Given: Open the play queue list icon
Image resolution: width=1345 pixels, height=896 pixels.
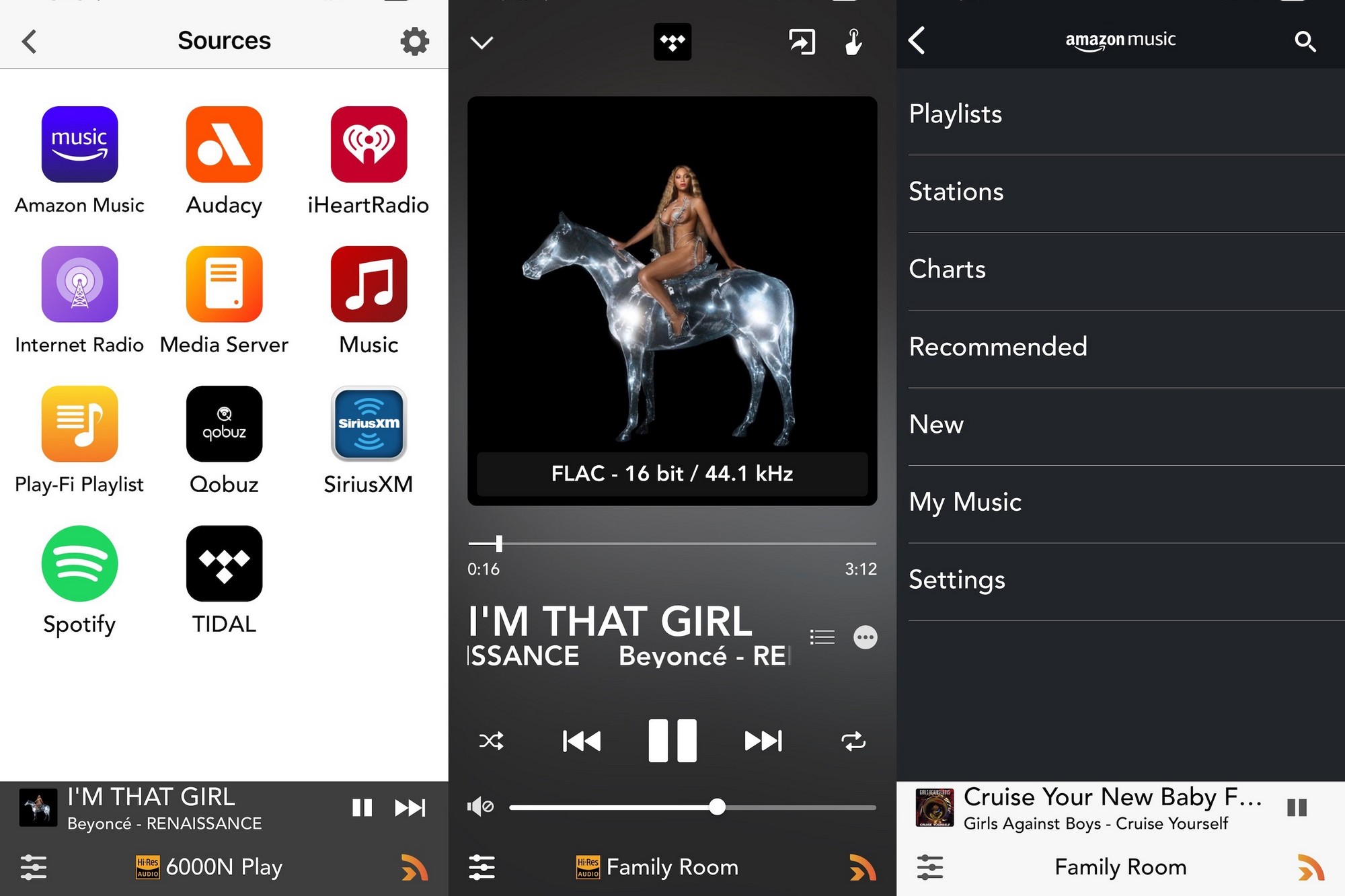Looking at the screenshot, I should [822, 637].
